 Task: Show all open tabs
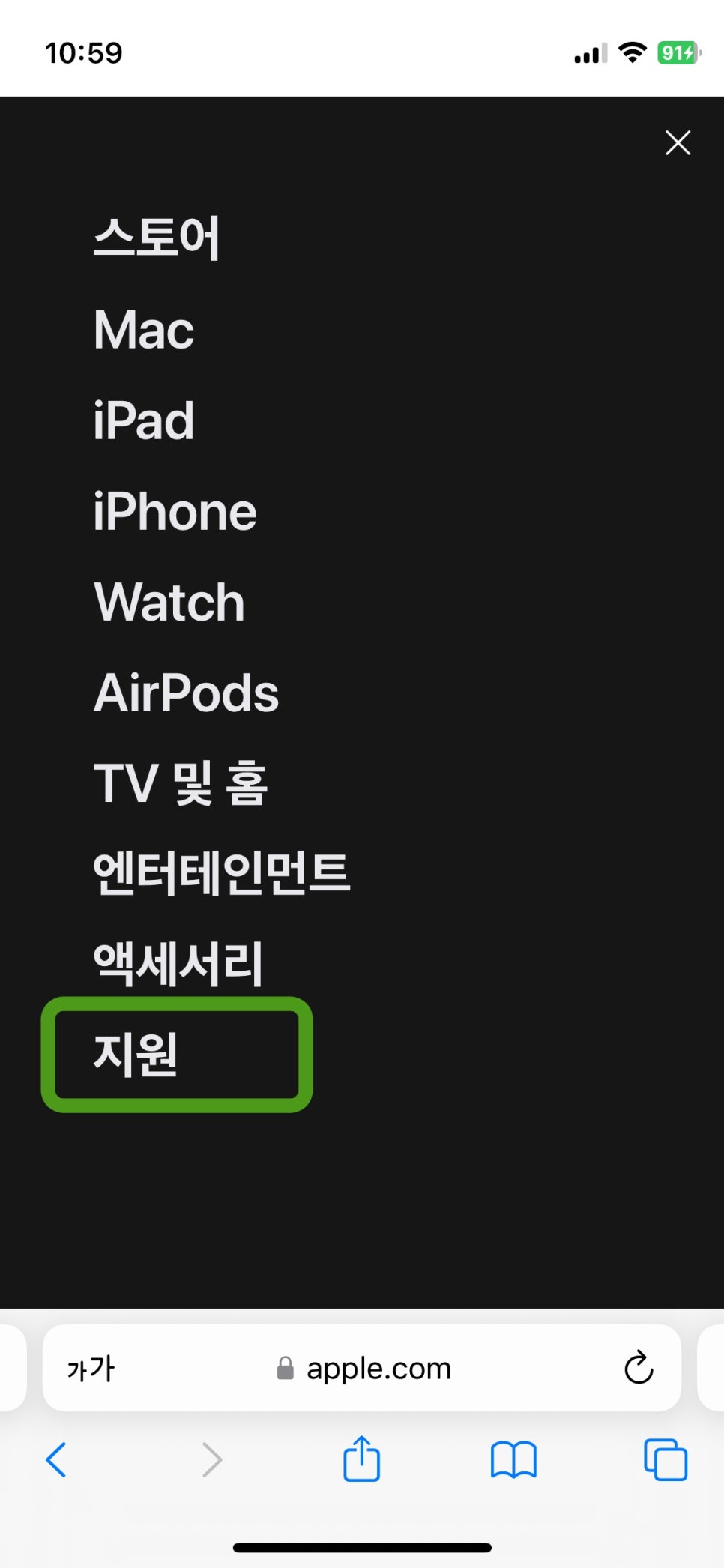pyautogui.click(x=666, y=1459)
